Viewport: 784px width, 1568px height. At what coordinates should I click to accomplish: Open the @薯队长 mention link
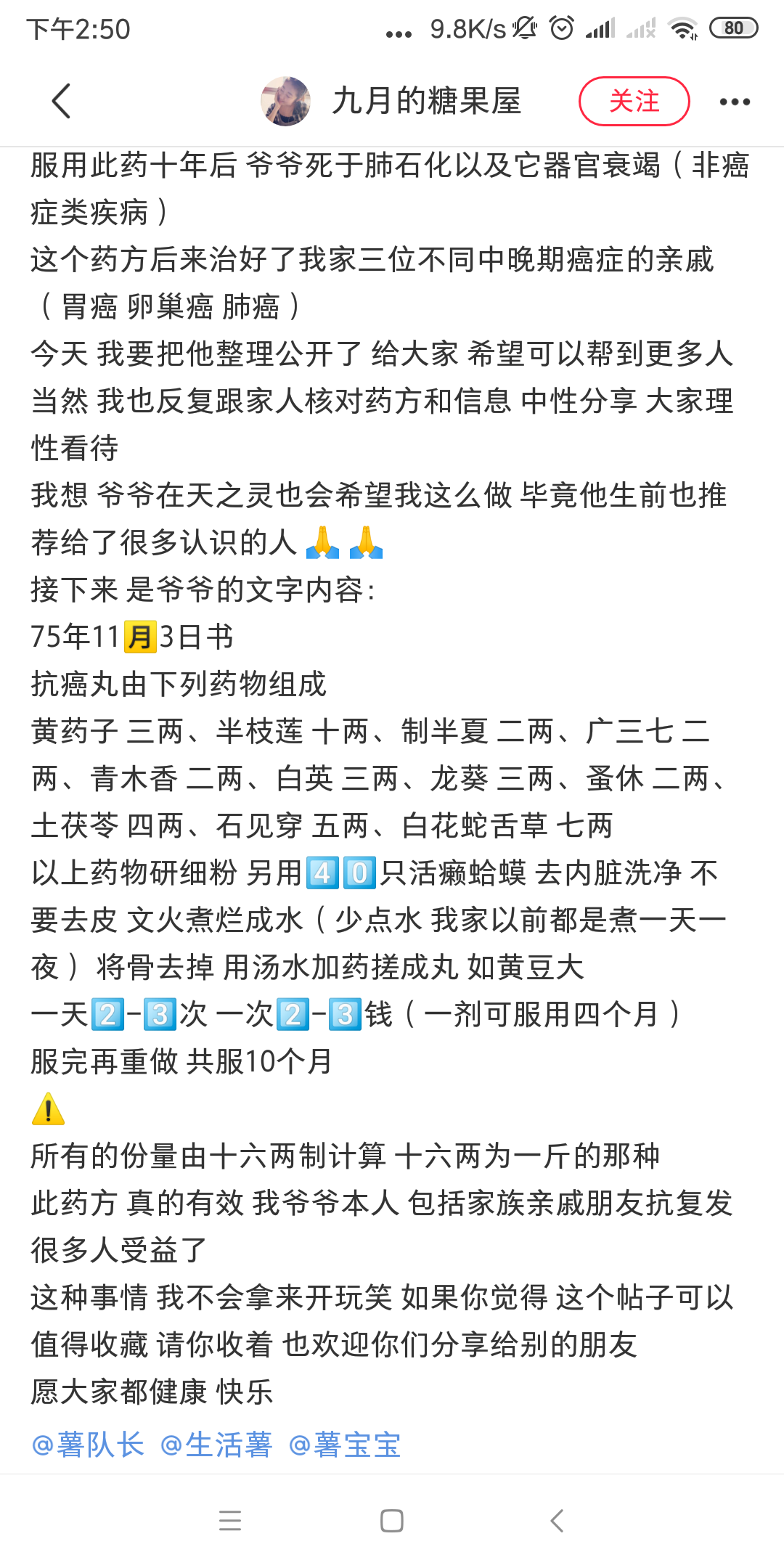click(x=88, y=1445)
